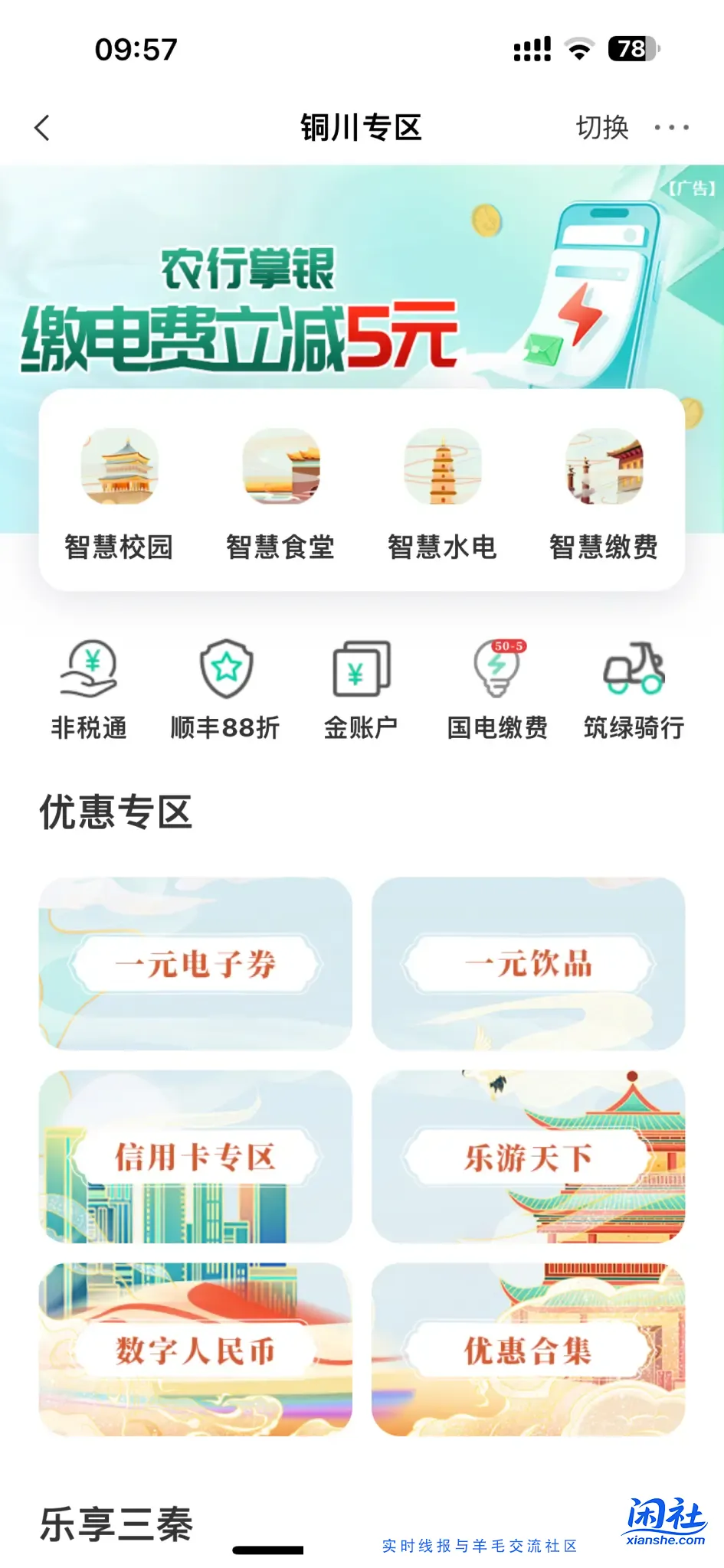Viewport: 724px width, 1568px height.
Task: Open the 一元电子券 promotion card
Action: pos(195,964)
